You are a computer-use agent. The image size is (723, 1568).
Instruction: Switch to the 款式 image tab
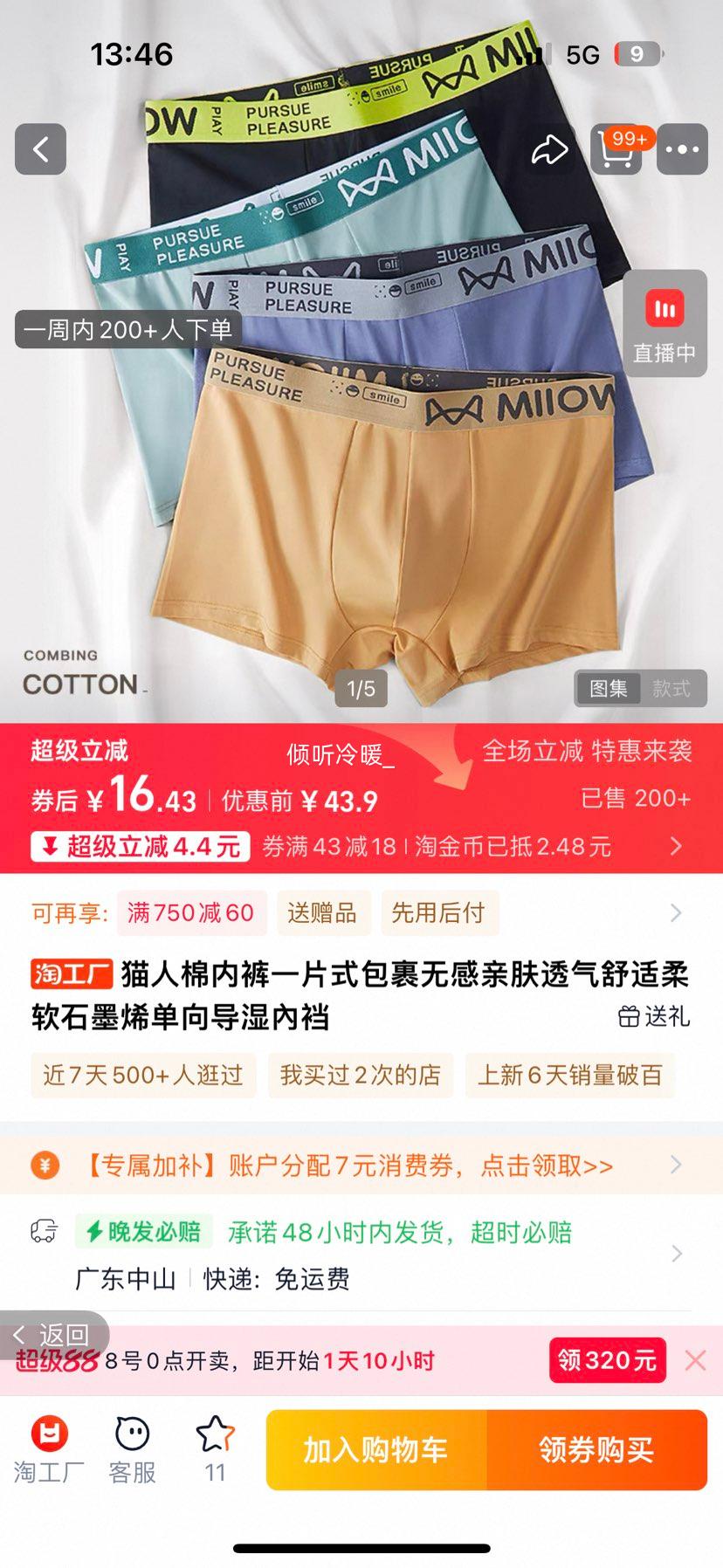[671, 689]
